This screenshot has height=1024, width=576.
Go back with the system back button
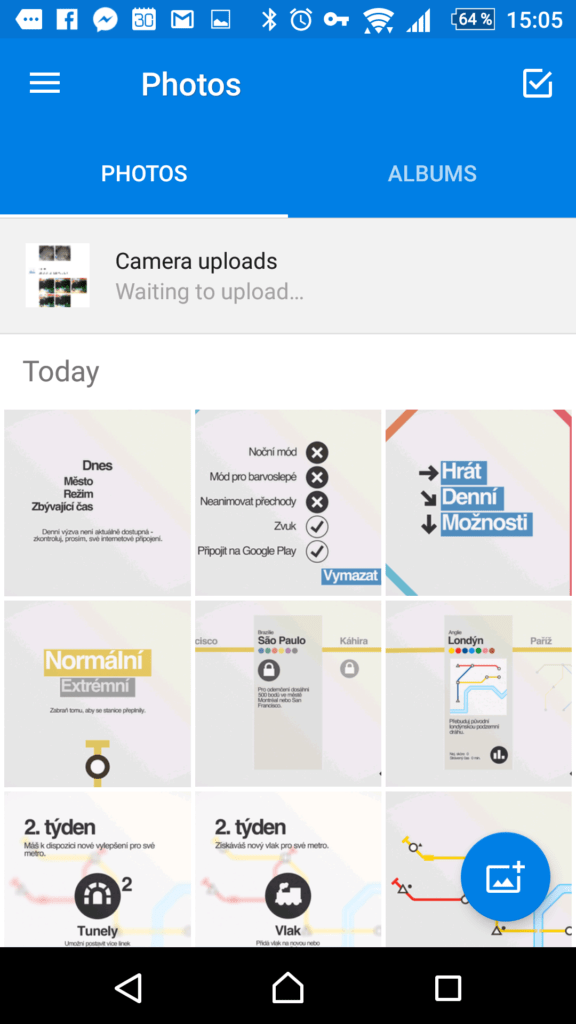click(x=128, y=987)
